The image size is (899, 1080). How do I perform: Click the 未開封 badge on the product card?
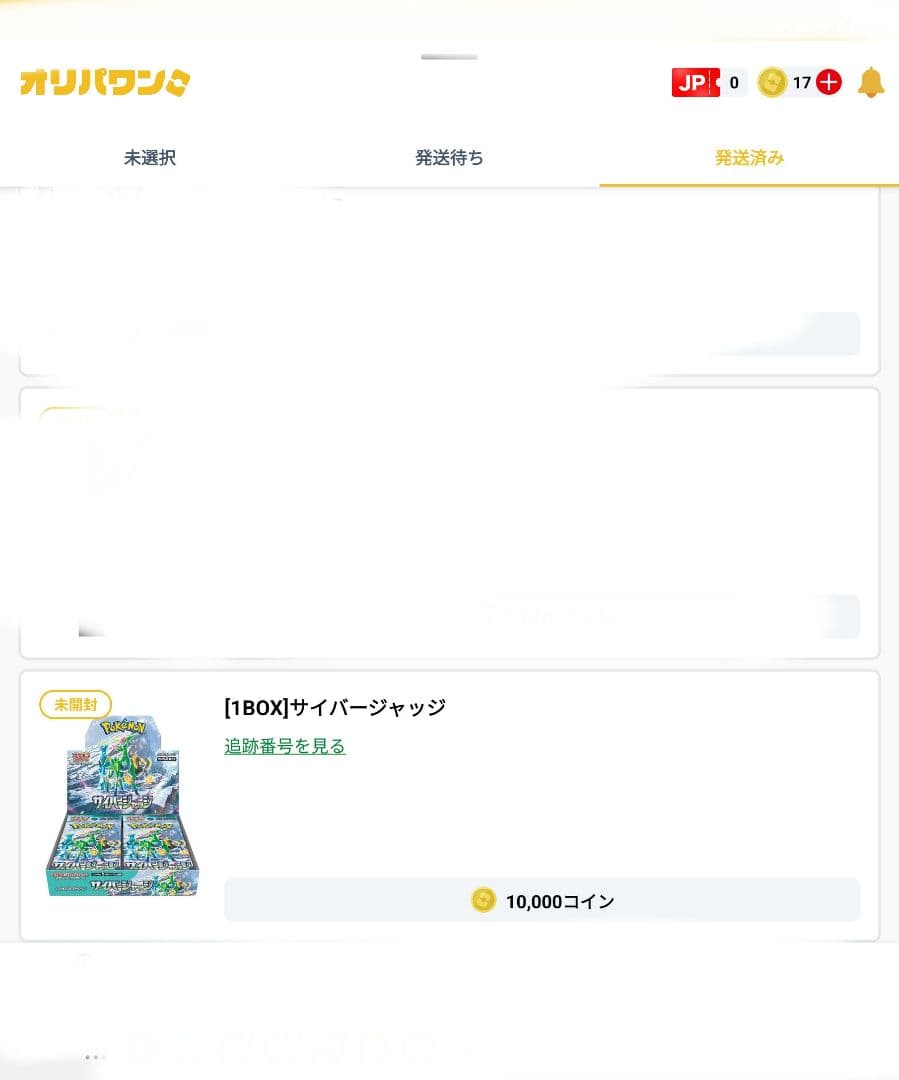coord(75,705)
